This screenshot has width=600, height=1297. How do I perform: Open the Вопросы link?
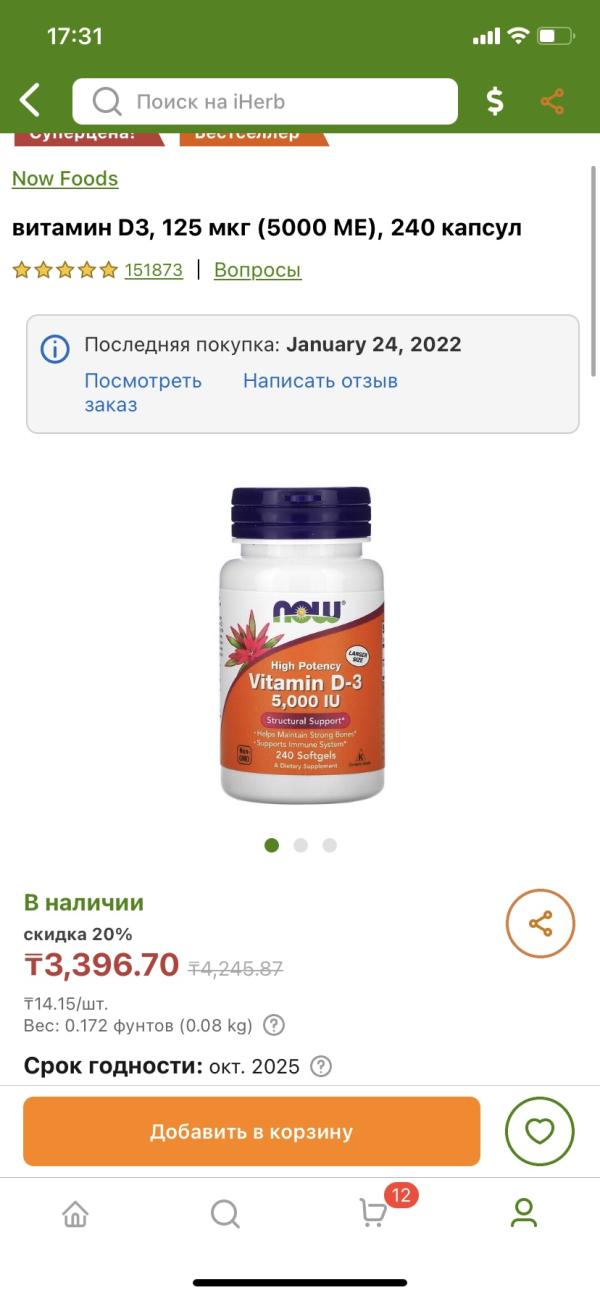coord(257,270)
